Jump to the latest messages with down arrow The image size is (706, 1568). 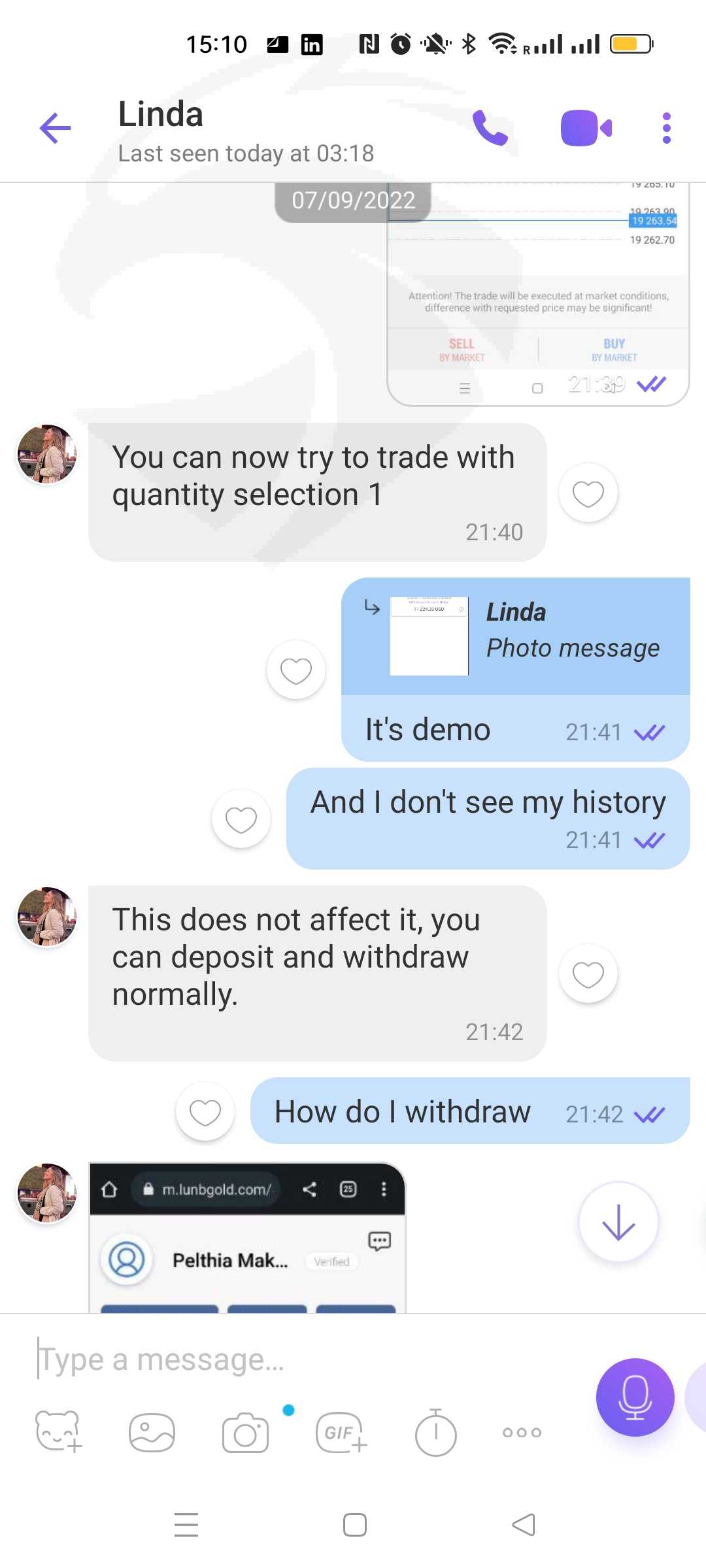[x=618, y=1221]
